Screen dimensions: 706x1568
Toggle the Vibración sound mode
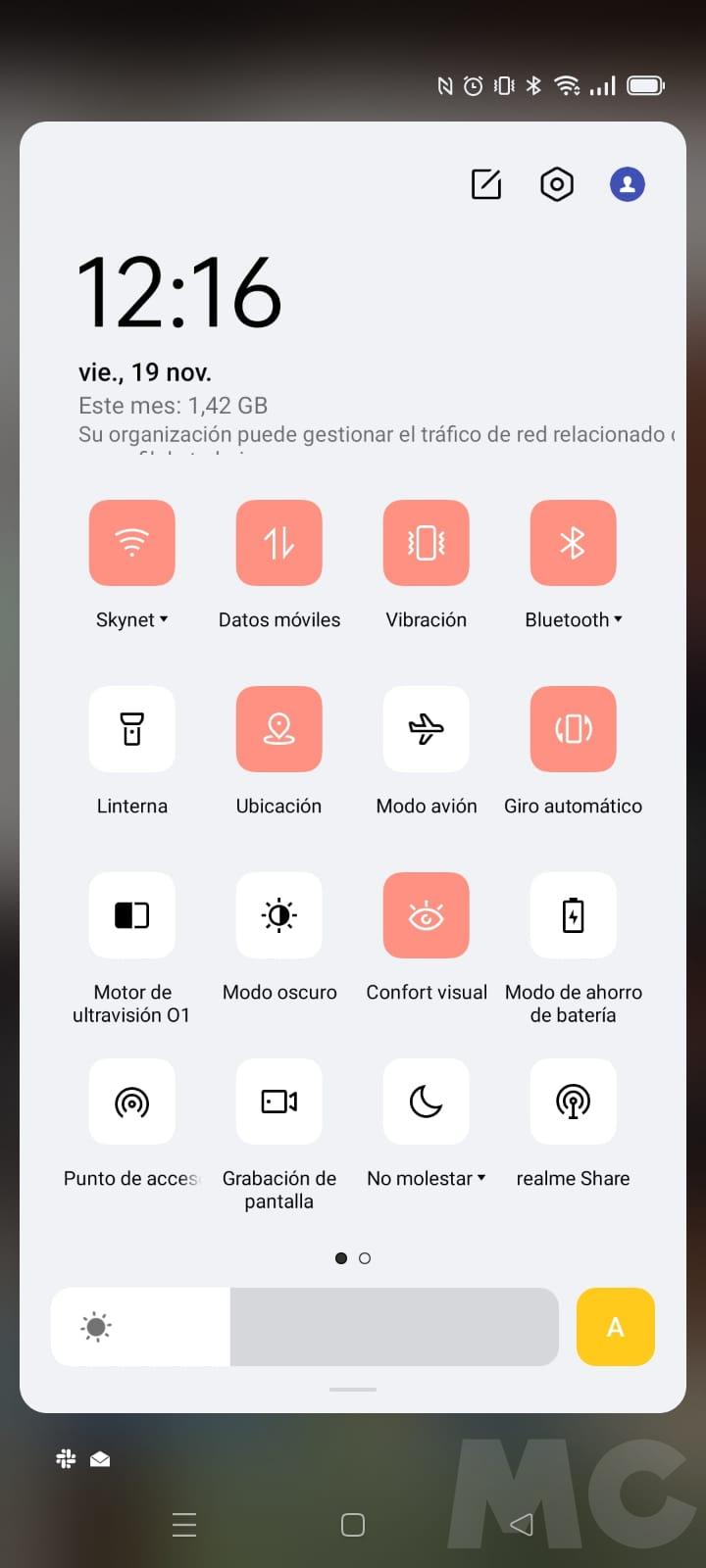(427, 543)
